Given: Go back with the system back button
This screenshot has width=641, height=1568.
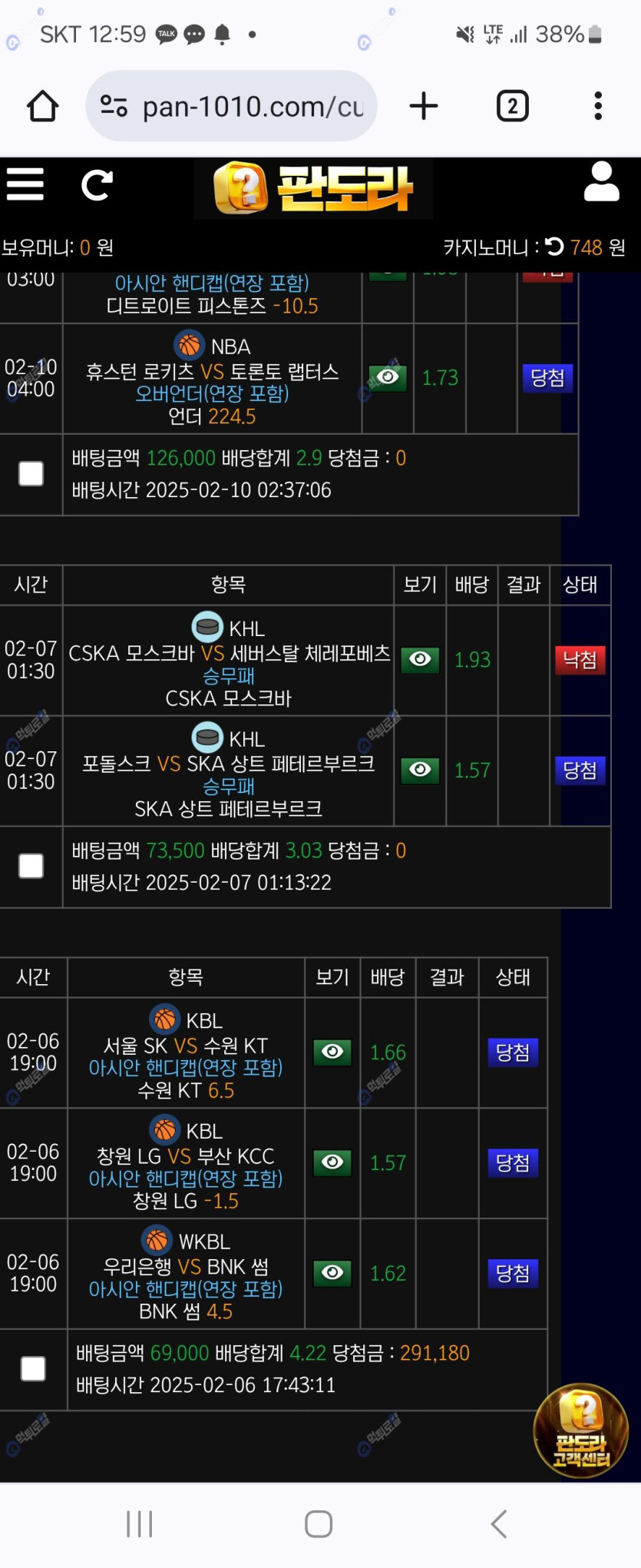Looking at the screenshot, I should pos(499,1523).
